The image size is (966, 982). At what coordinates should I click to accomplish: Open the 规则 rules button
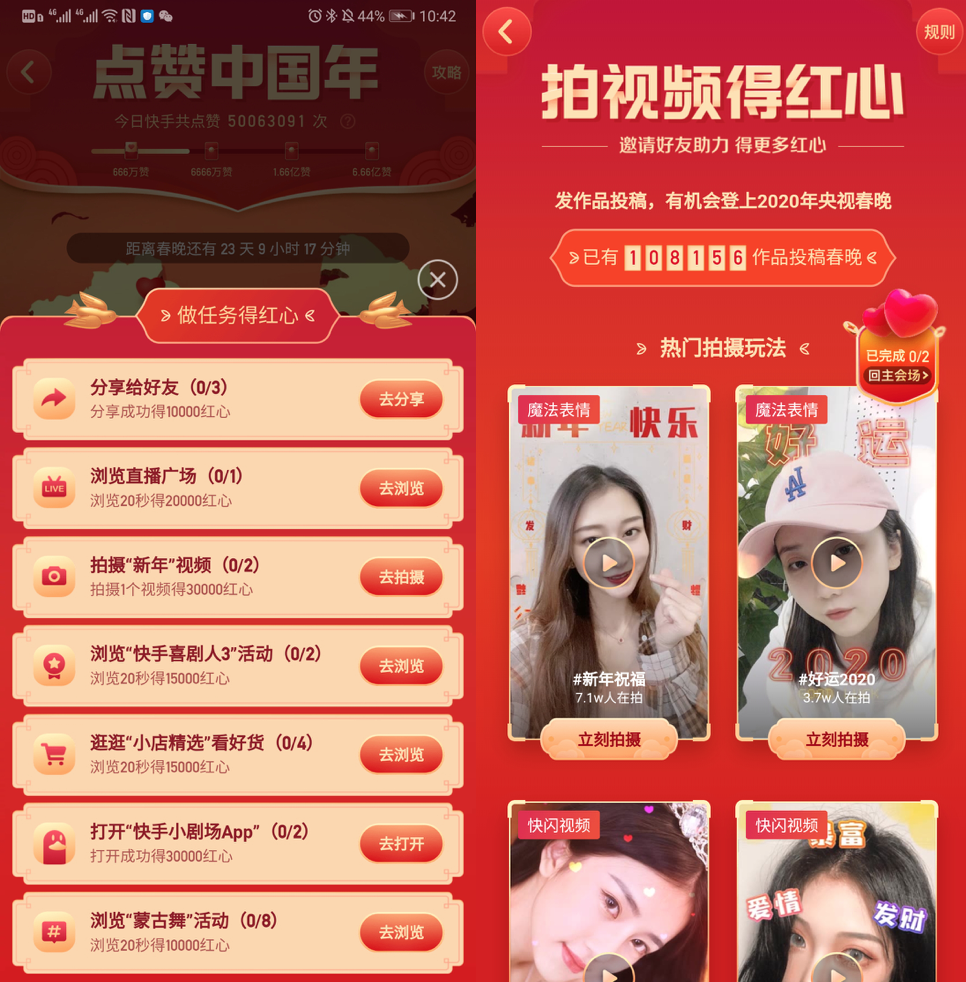(939, 32)
